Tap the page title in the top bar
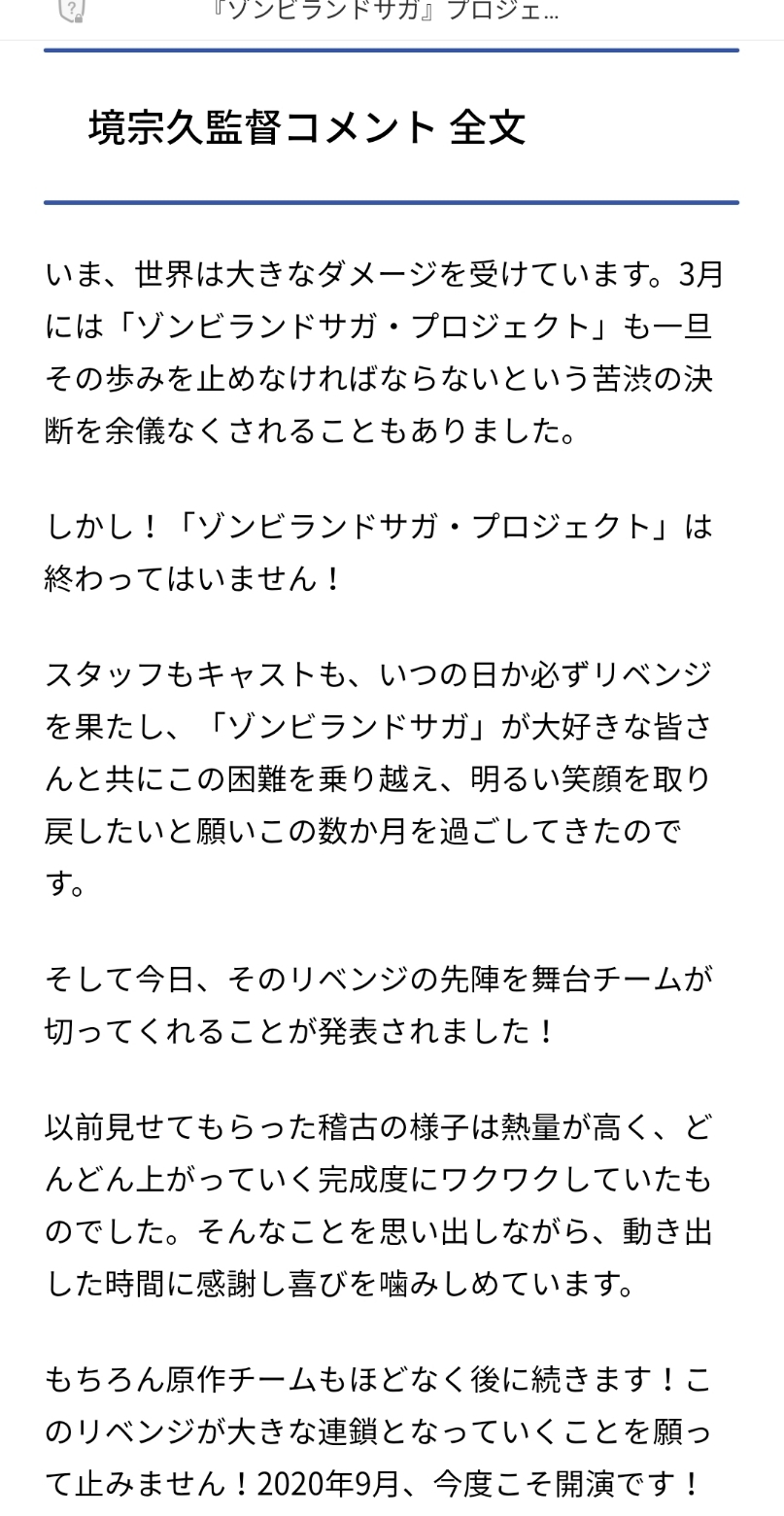The width and height of the screenshot is (784, 1516). 384,12
